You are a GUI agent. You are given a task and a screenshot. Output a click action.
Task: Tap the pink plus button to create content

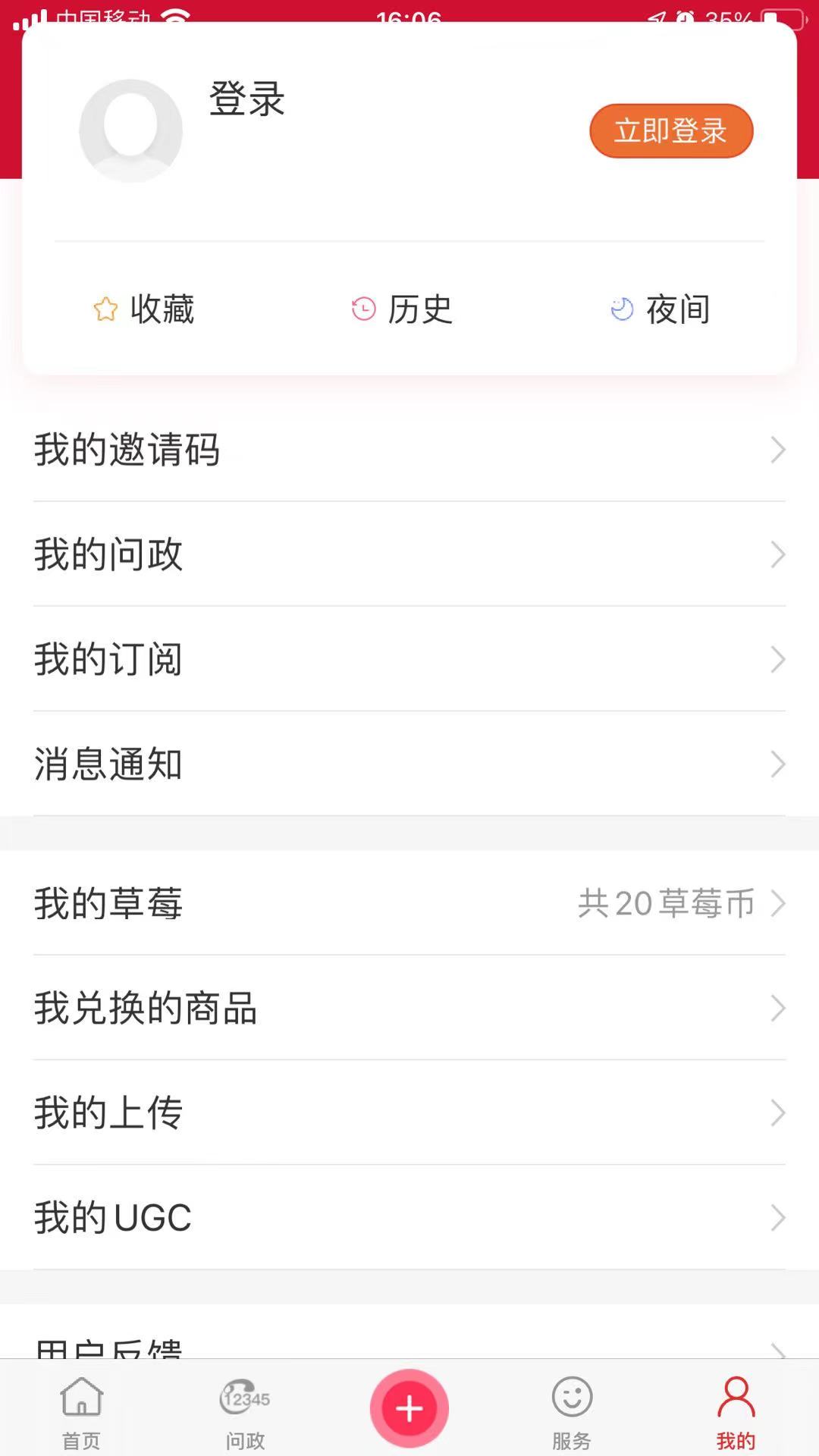coord(409,1407)
